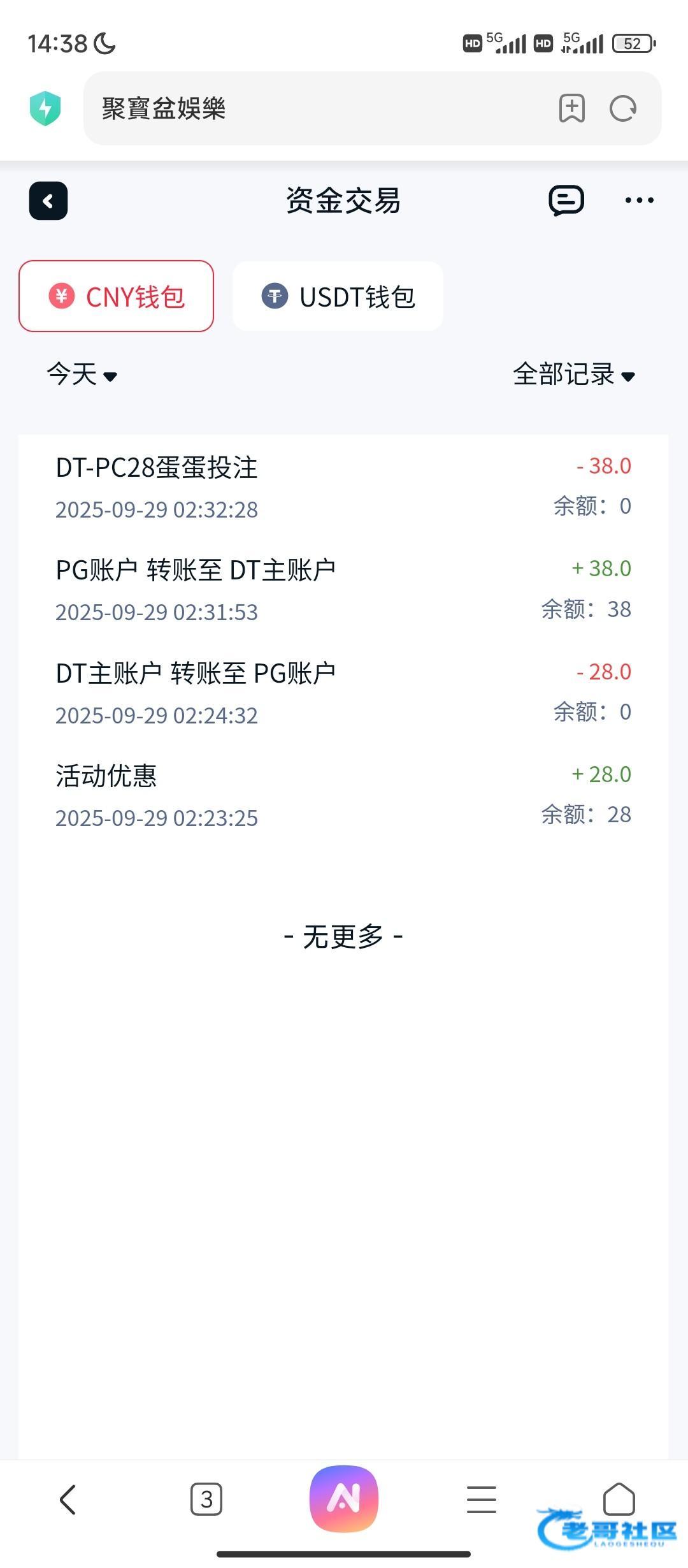Open the three-dot overflow menu

pyautogui.click(x=639, y=201)
